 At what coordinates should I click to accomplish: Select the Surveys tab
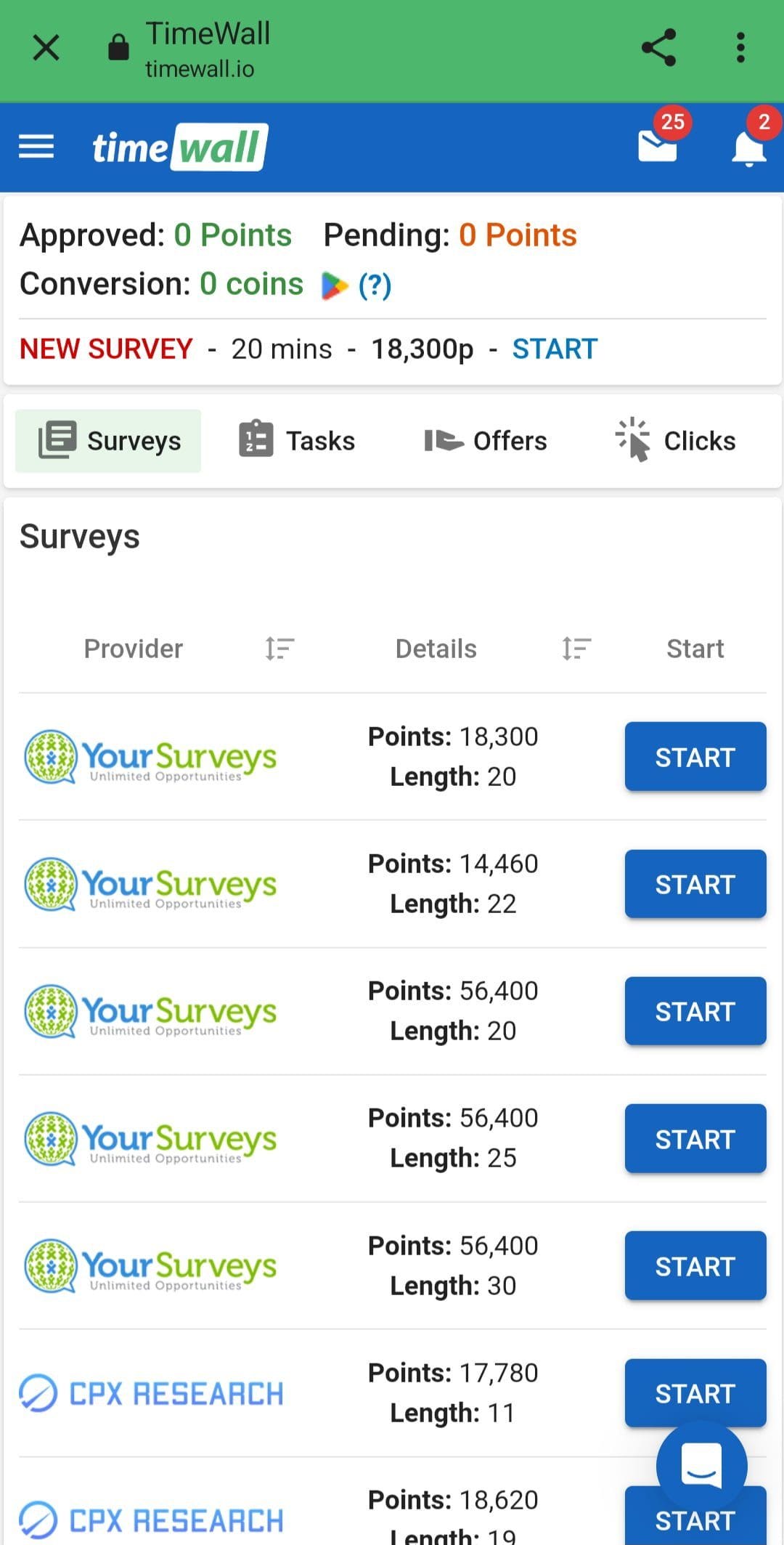(108, 441)
